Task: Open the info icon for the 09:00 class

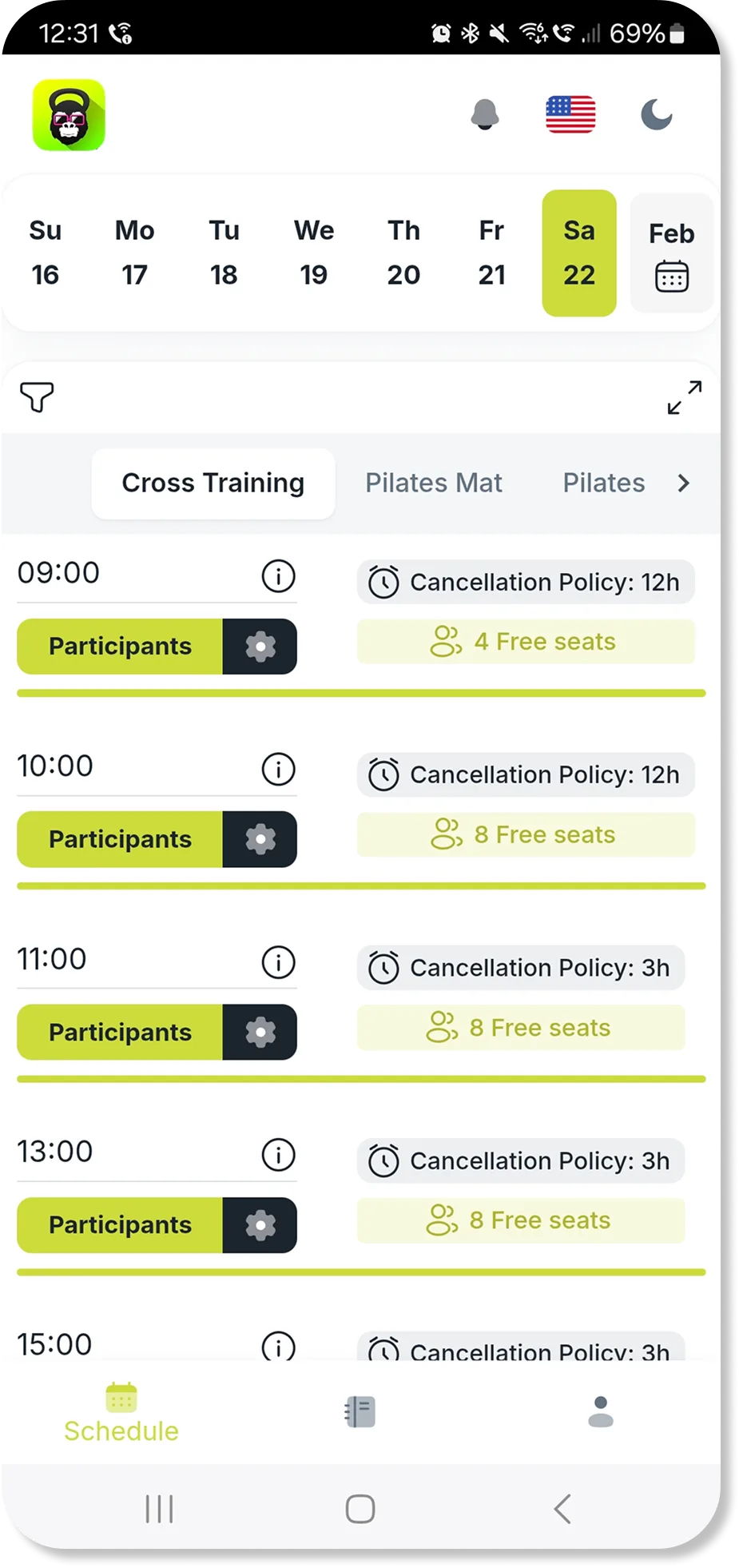Action: pos(277,575)
